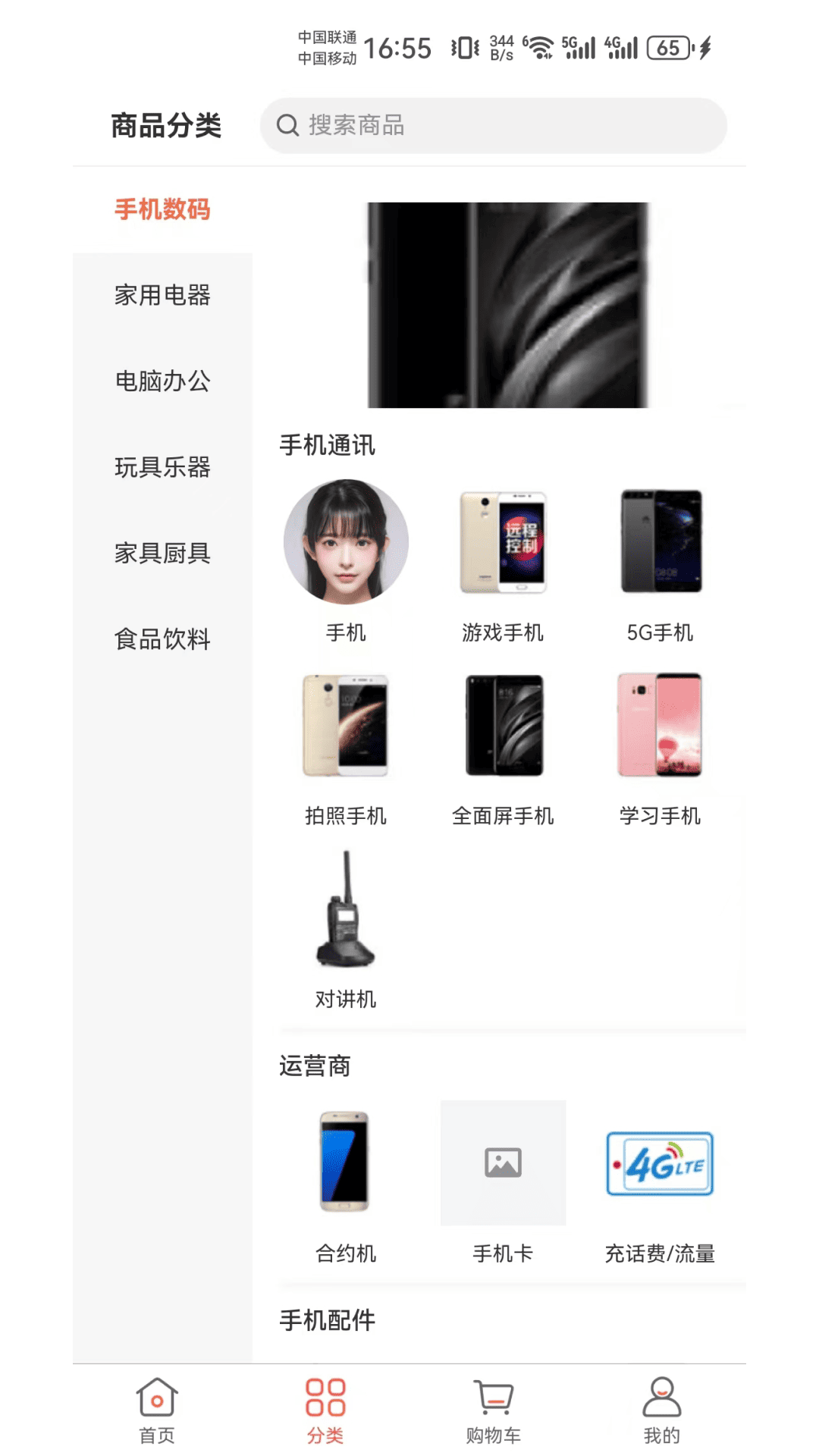Open the 手机 subcategory
Viewport: 819px width, 1456px height.
click(346, 561)
